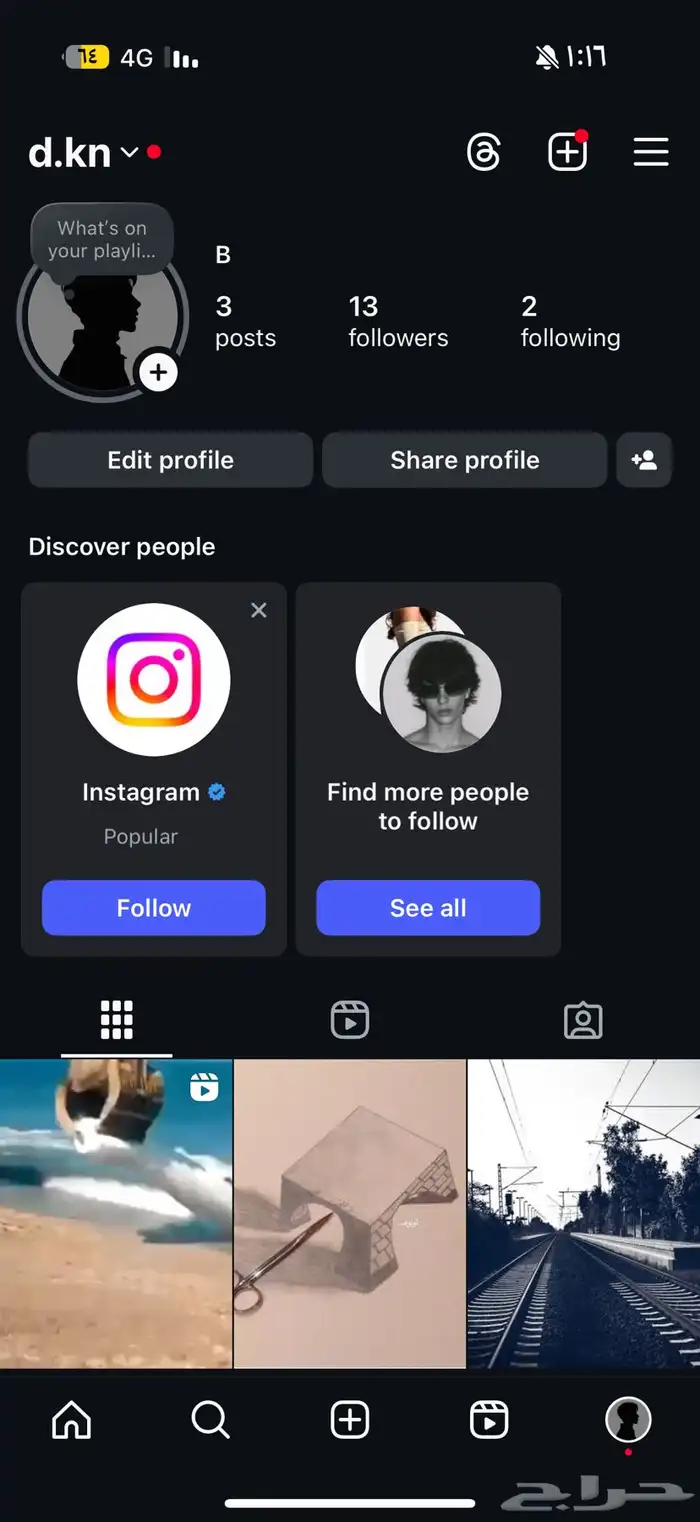Open the railway tracks post
The image size is (700, 1522).
pos(583,1213)
